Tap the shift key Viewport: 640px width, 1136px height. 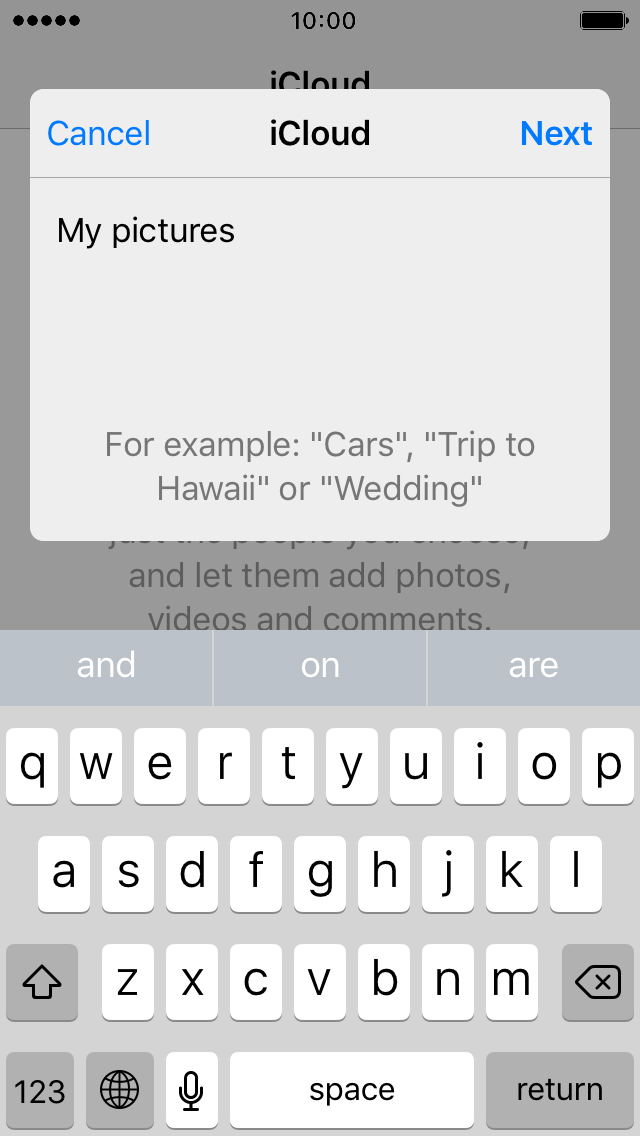tap(41, 982)
